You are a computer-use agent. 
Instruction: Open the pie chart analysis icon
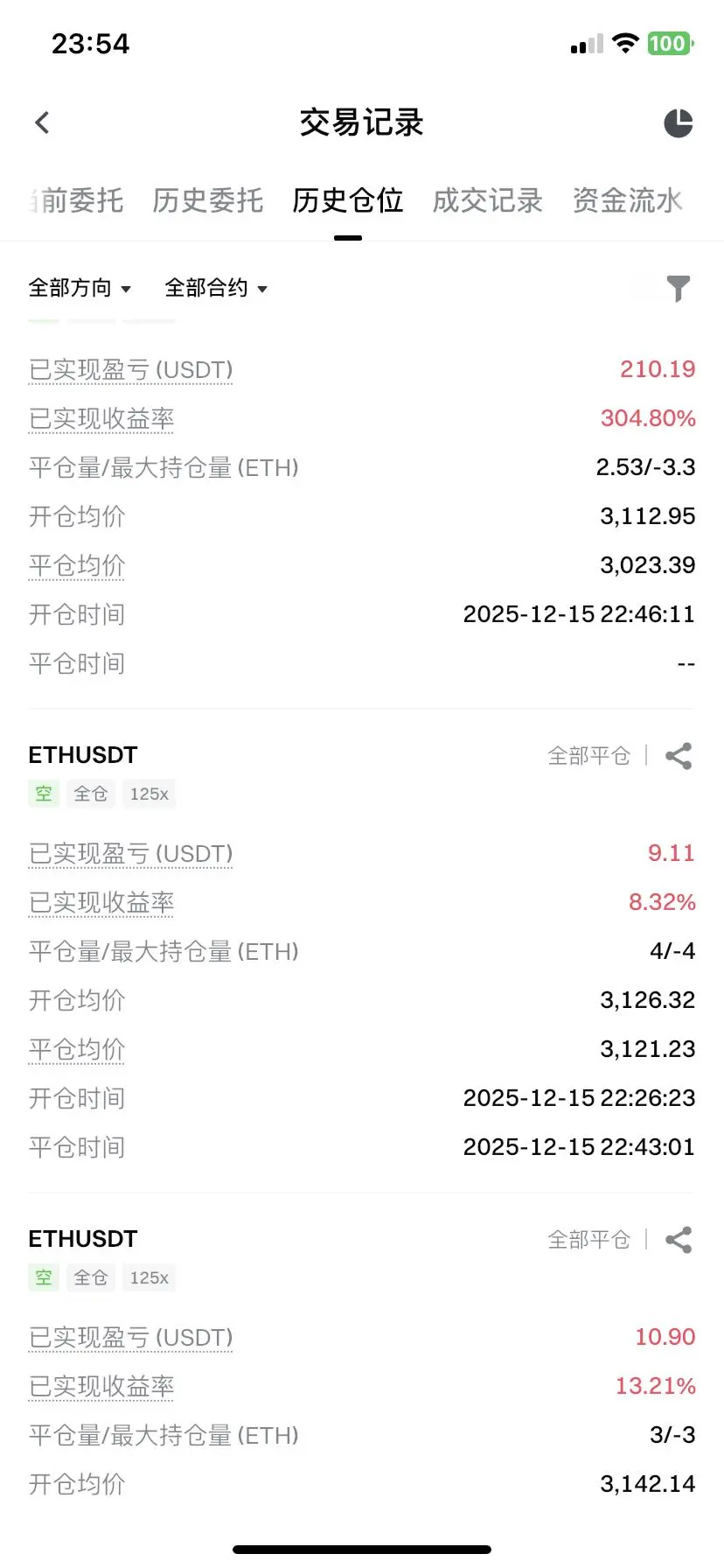coord(678,123)
